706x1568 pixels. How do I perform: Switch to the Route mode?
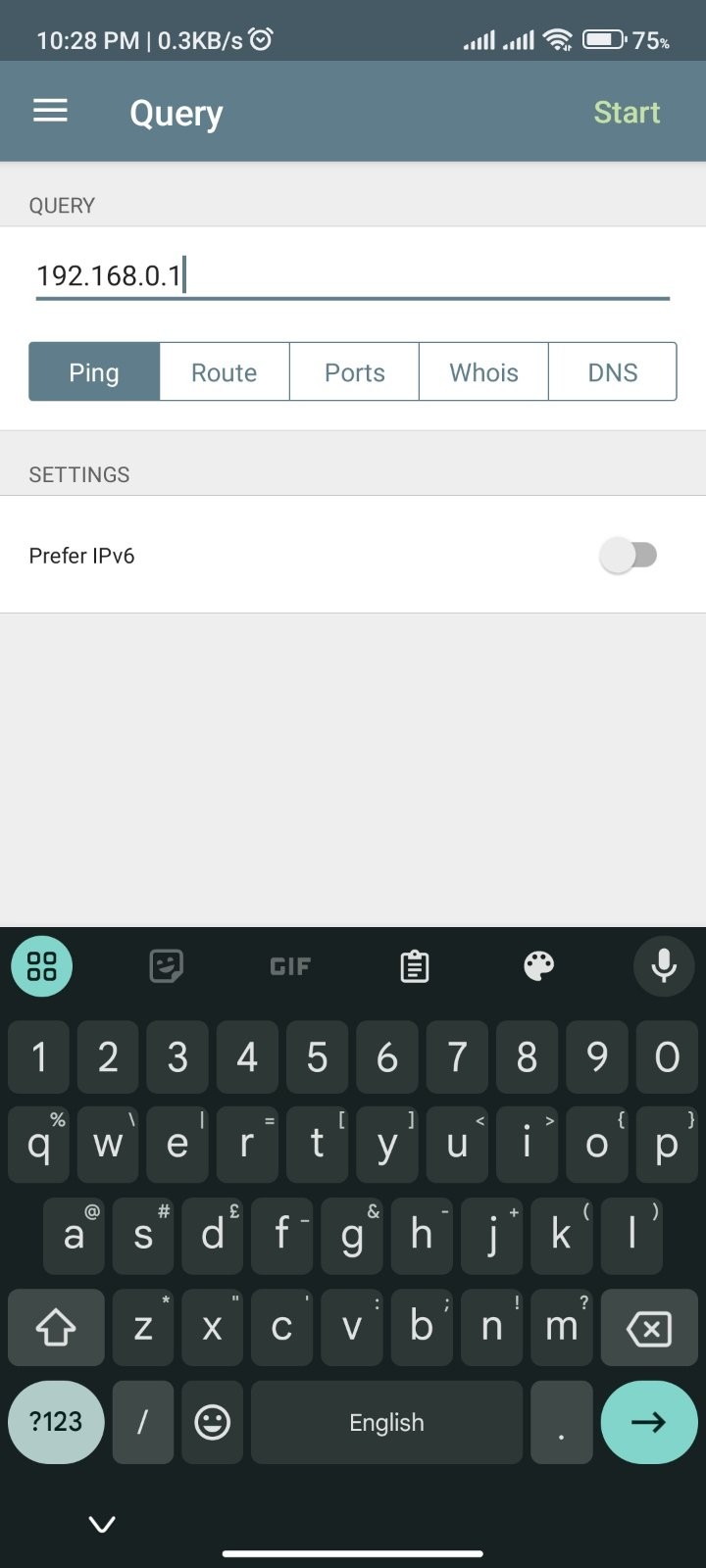[225, 371]
